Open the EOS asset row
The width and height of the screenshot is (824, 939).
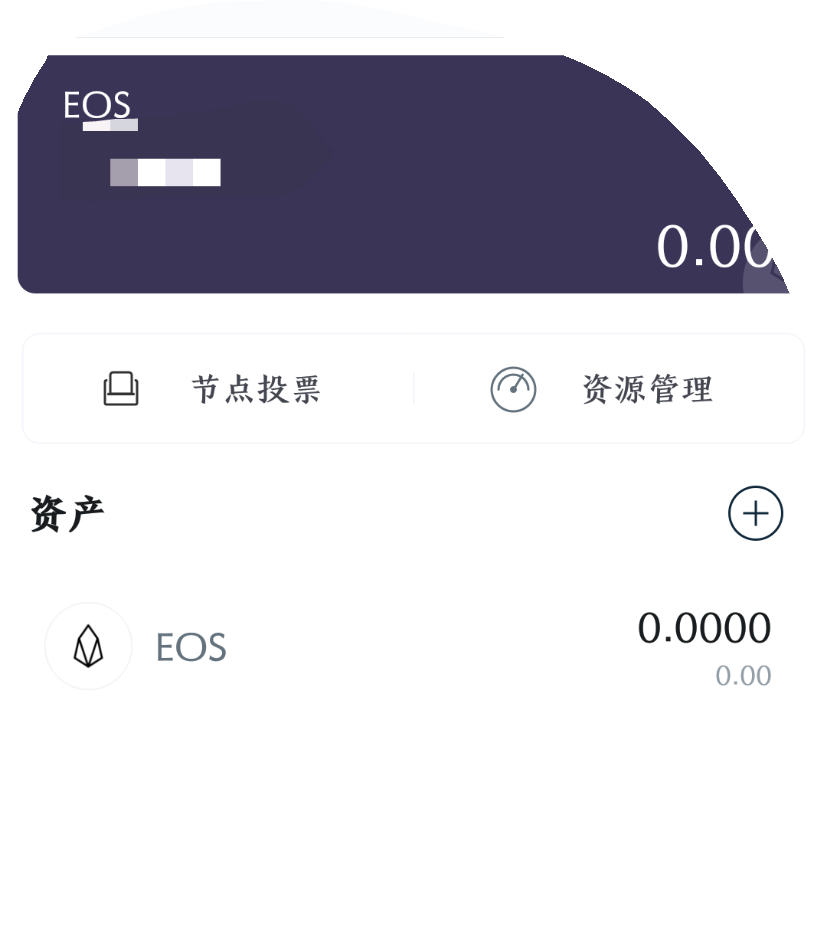pyautogui.click(x=408, y=648)
